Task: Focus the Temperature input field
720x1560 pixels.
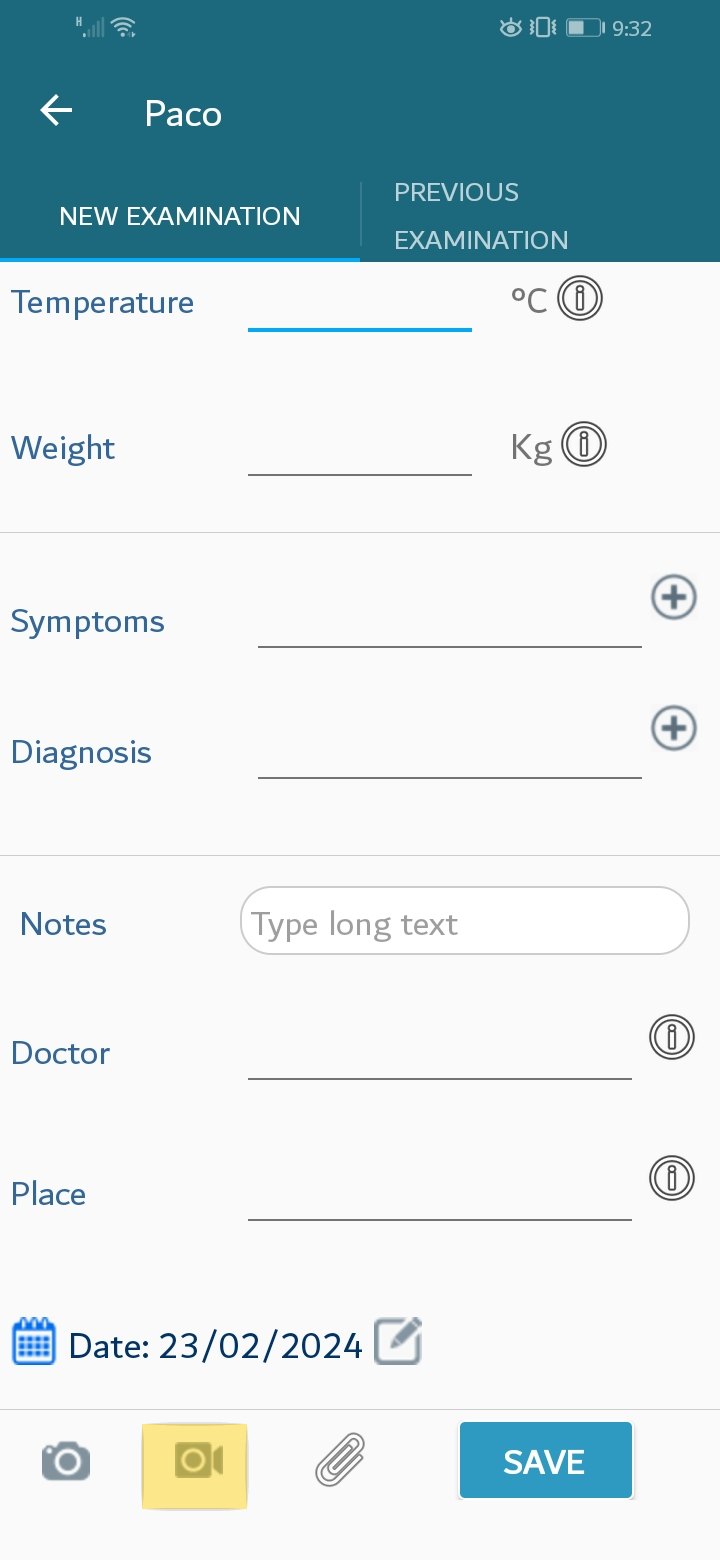Action: (360, 304)
